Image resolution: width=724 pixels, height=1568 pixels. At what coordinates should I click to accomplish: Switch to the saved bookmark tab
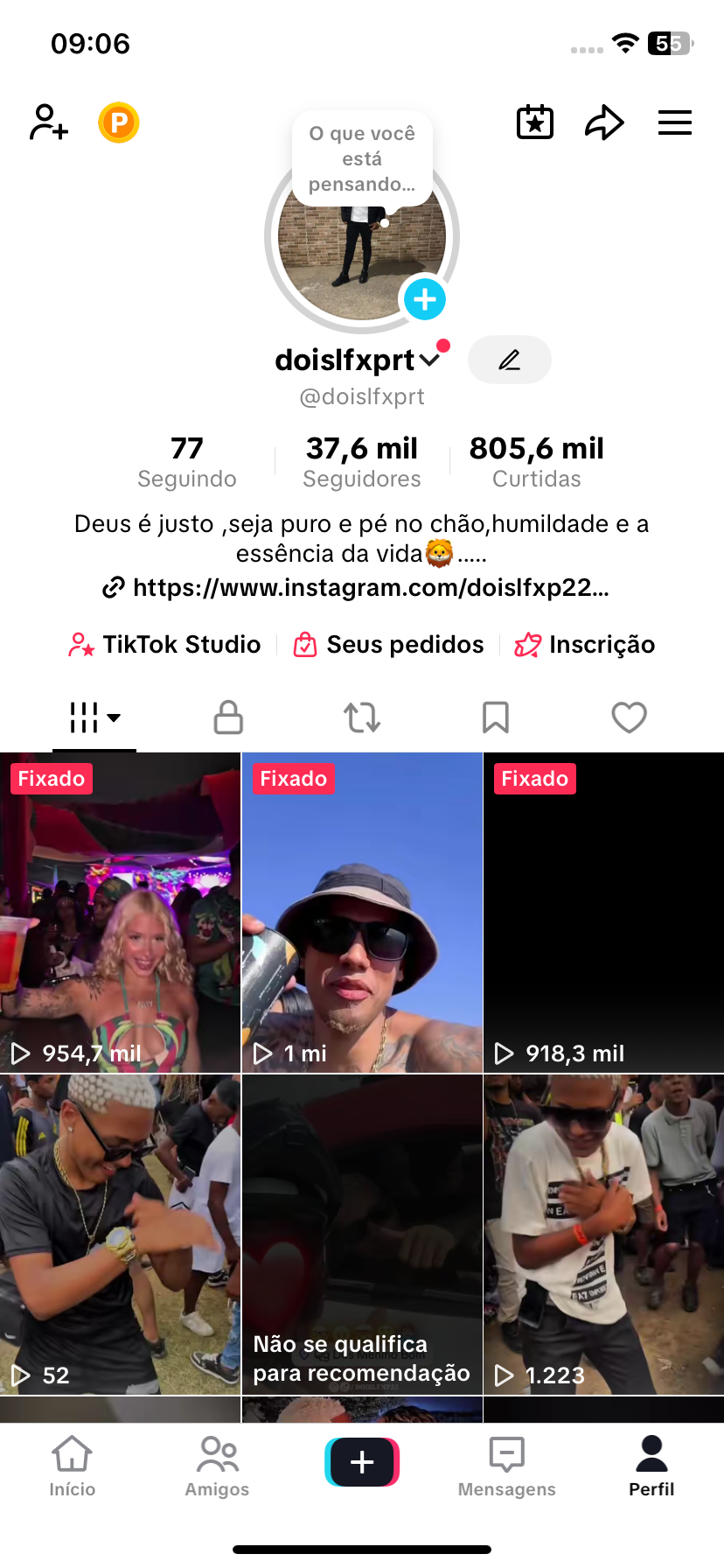(x=496, y=717)
